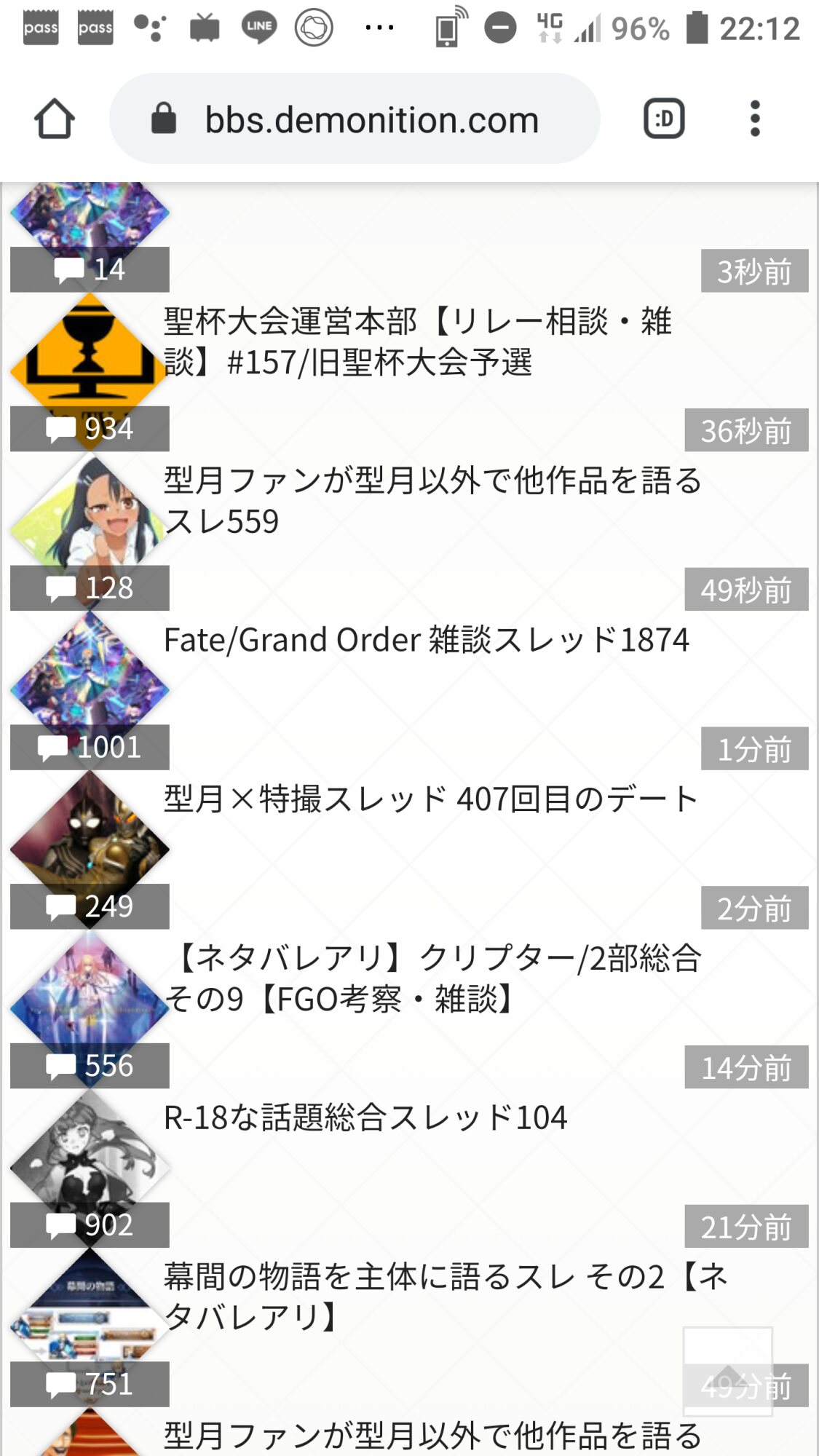This screenshot has width=819, height=1456.
Task: Jump back to top with the up-arrow button
Action: click(727, 1370)
